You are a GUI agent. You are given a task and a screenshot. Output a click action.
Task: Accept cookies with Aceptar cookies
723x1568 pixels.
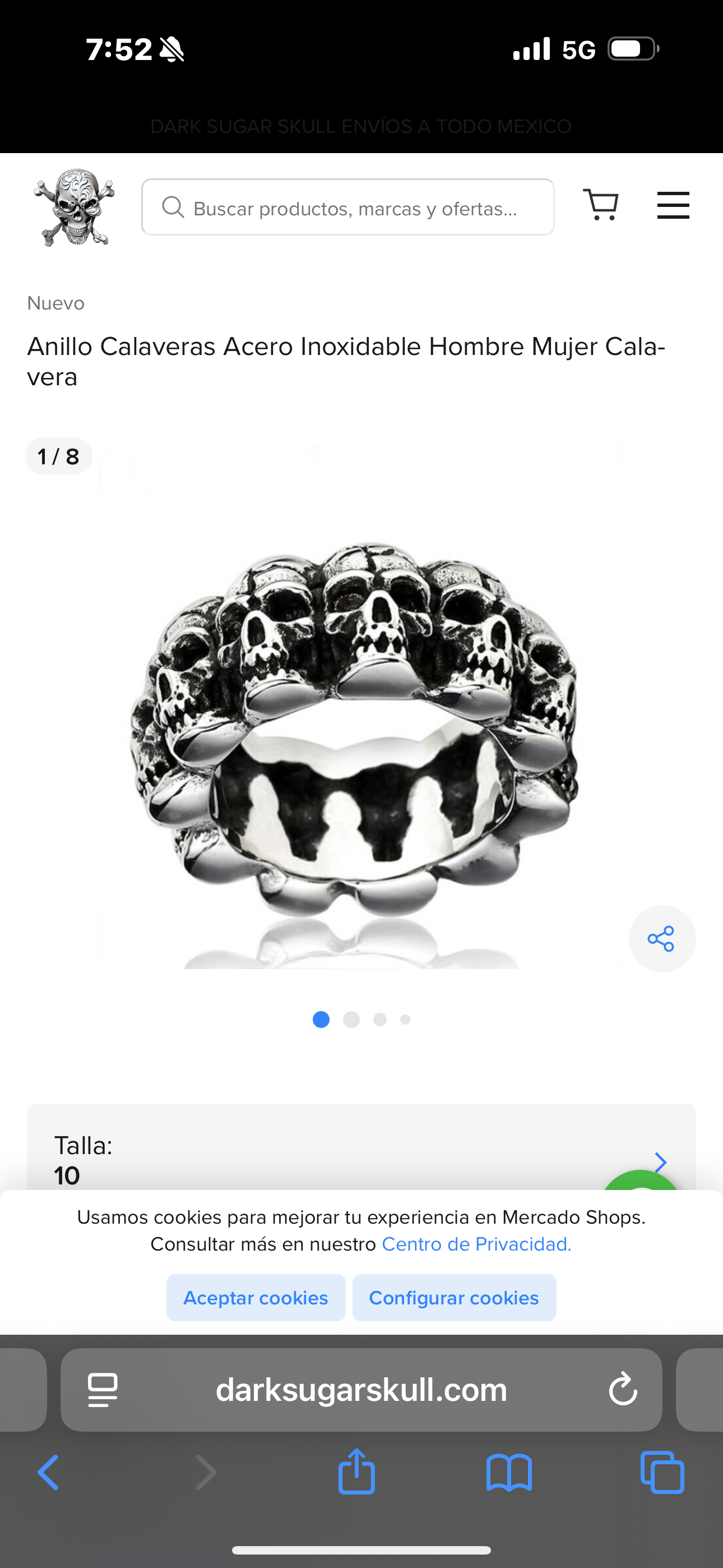256,1298
